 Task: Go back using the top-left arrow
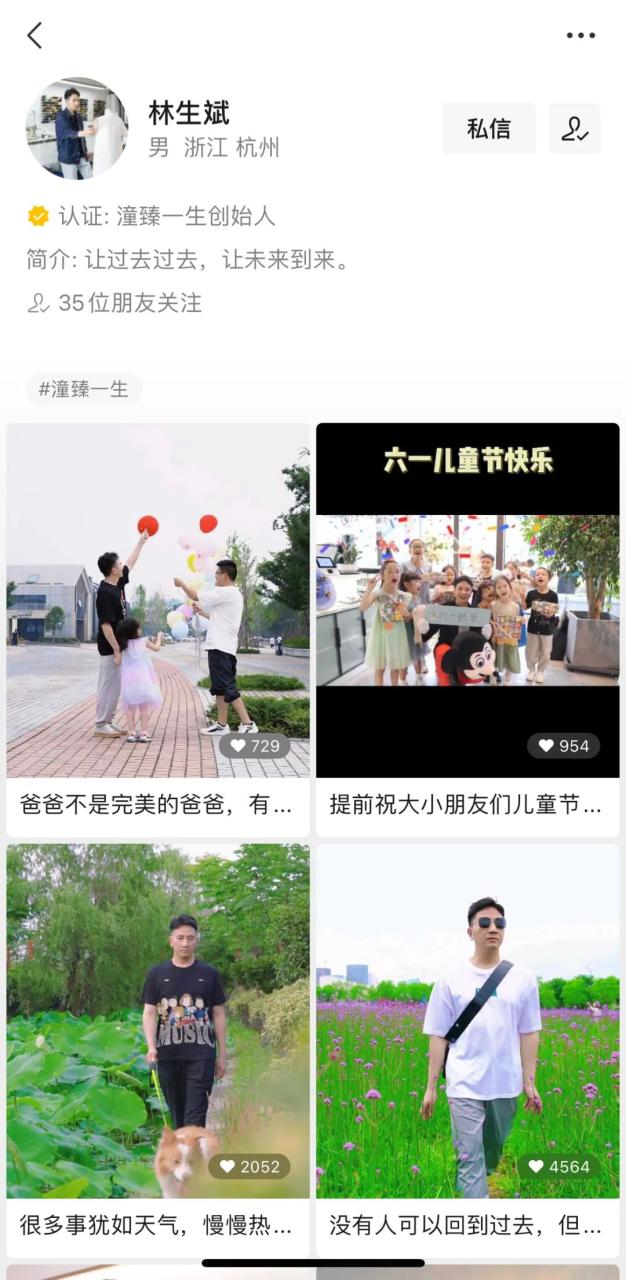(x=35, y=36)
